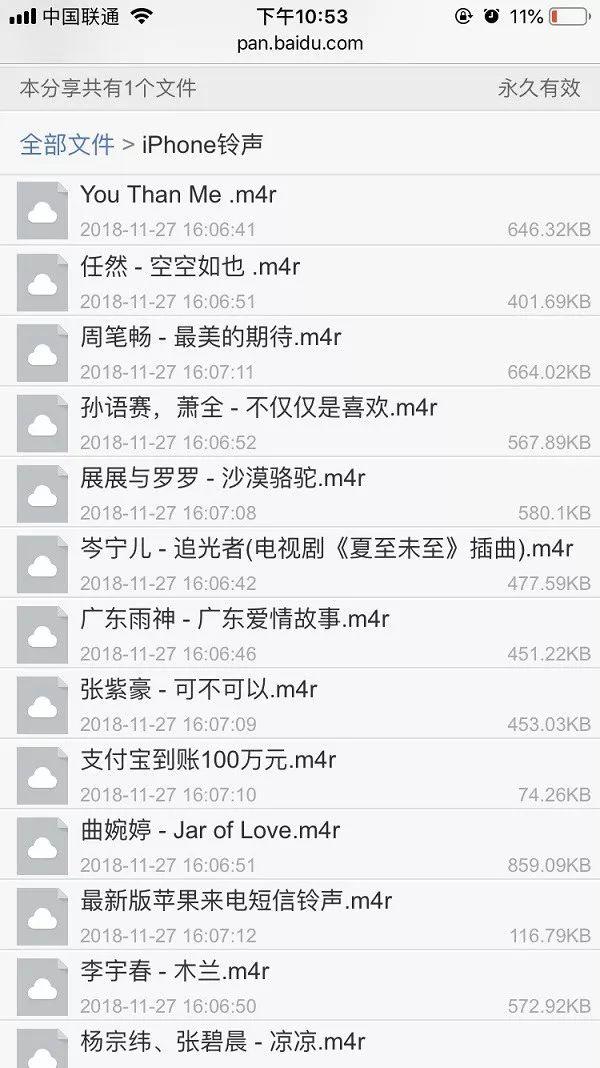Go back to 全部文件 breadcrumb
The image size is (600, 1068).
(67, 145)
